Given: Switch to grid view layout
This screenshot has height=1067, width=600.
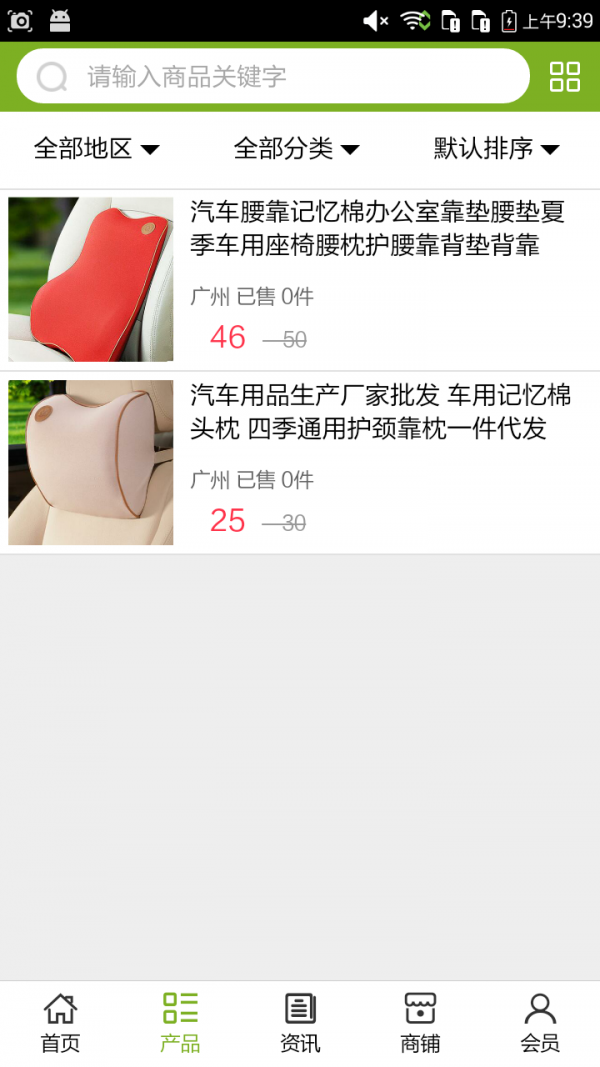Looking at the screenshot, I should click(565, 76).
